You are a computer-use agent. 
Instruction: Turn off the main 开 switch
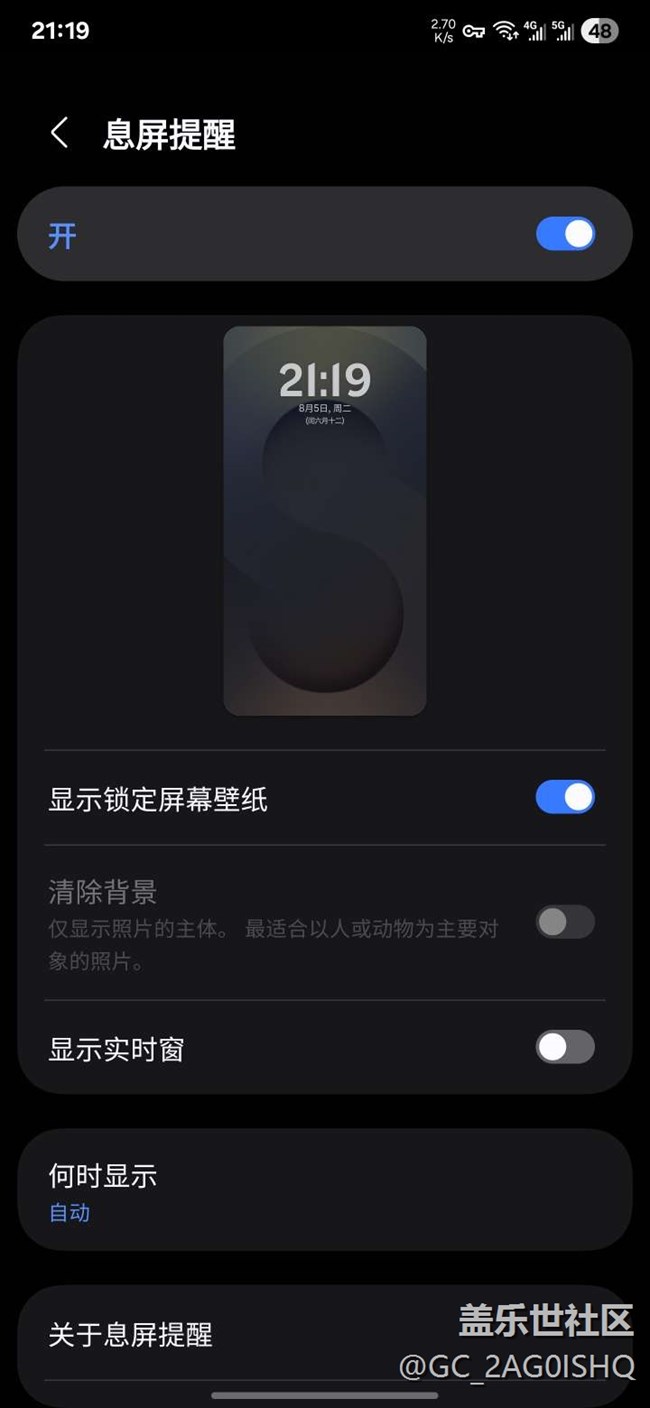pos(565,234)
